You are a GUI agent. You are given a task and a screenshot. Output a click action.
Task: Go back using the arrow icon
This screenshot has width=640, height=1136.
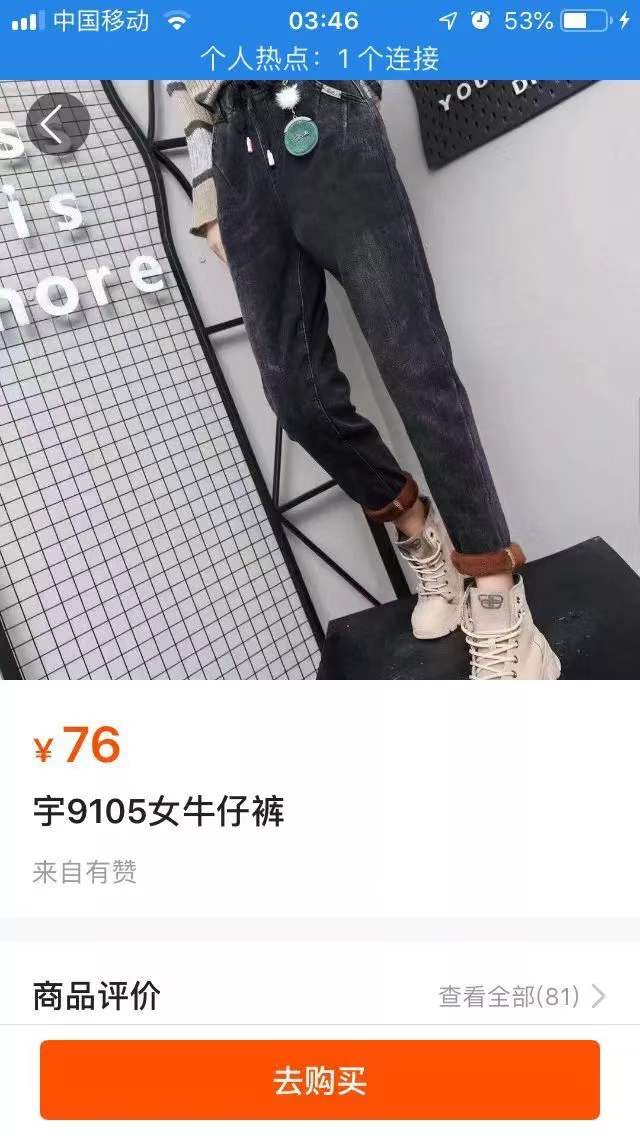(57, 124)
